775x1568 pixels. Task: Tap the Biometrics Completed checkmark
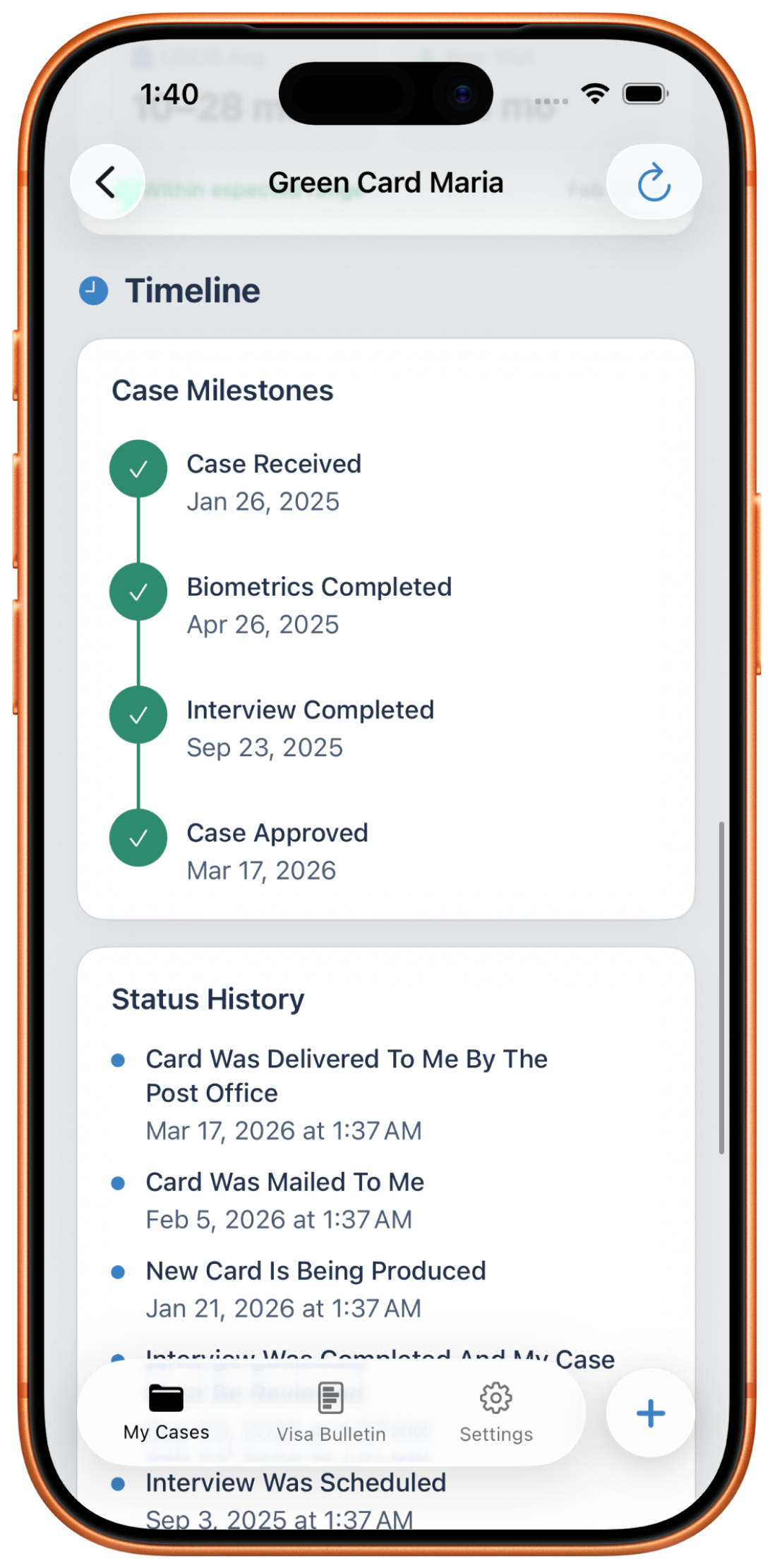click(138, 591)
